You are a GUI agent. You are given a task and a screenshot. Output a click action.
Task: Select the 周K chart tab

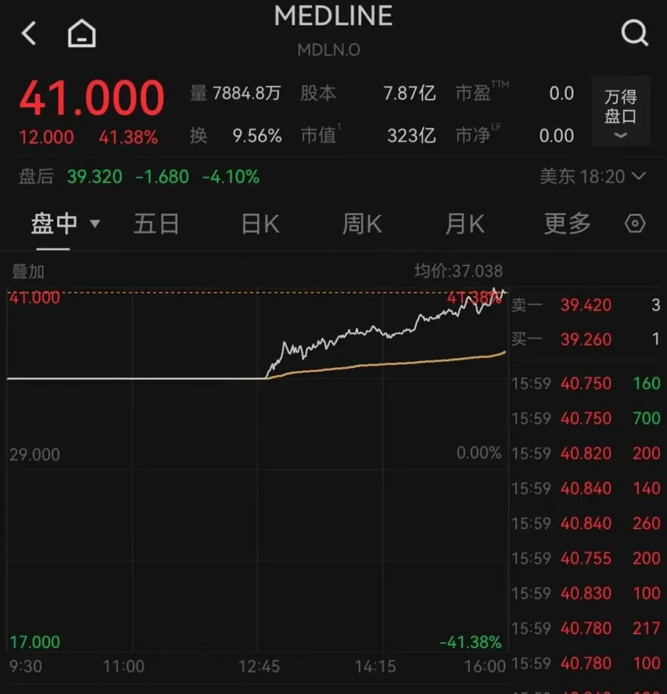click(x=362, y=223)
